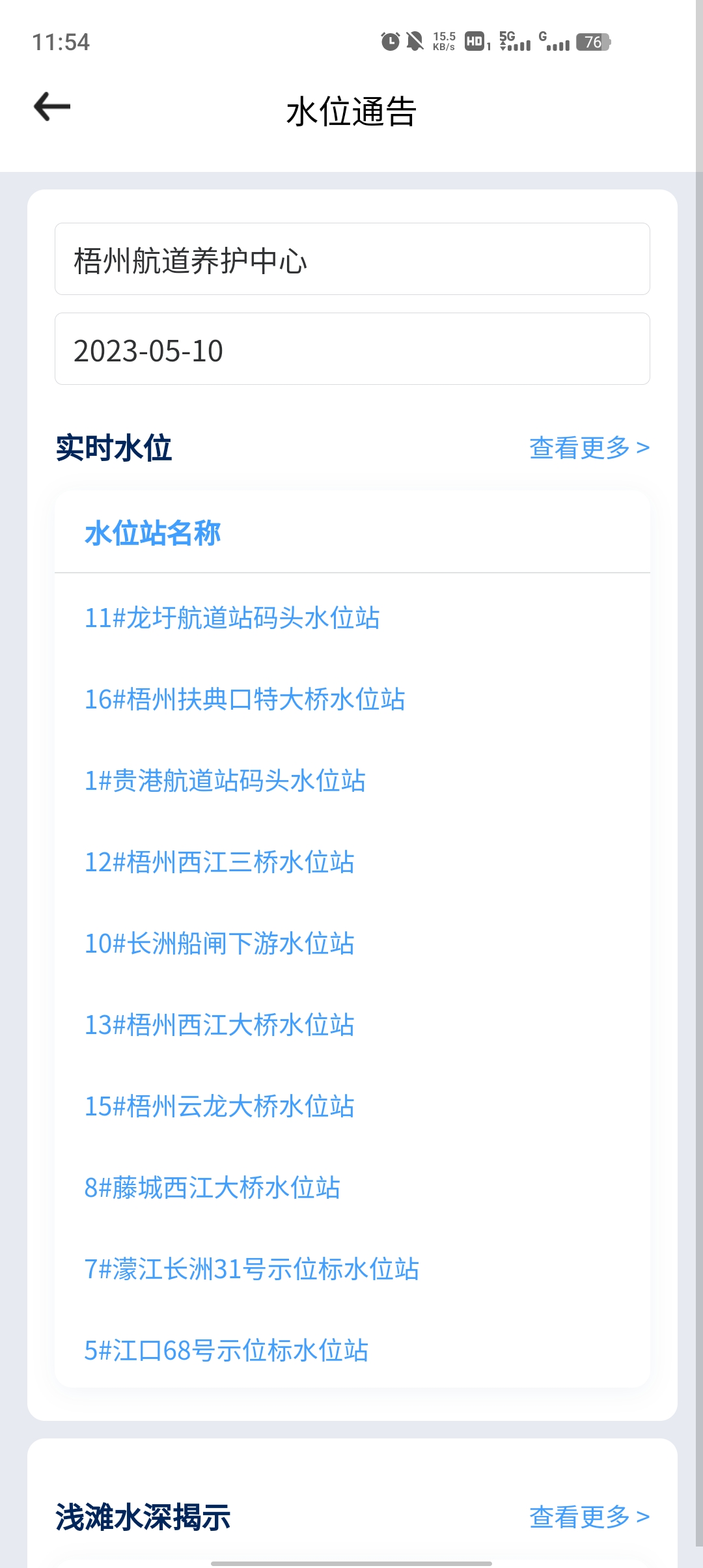View more under 实时水位
The image size is (703, 1568).
(x=588, y=448)
